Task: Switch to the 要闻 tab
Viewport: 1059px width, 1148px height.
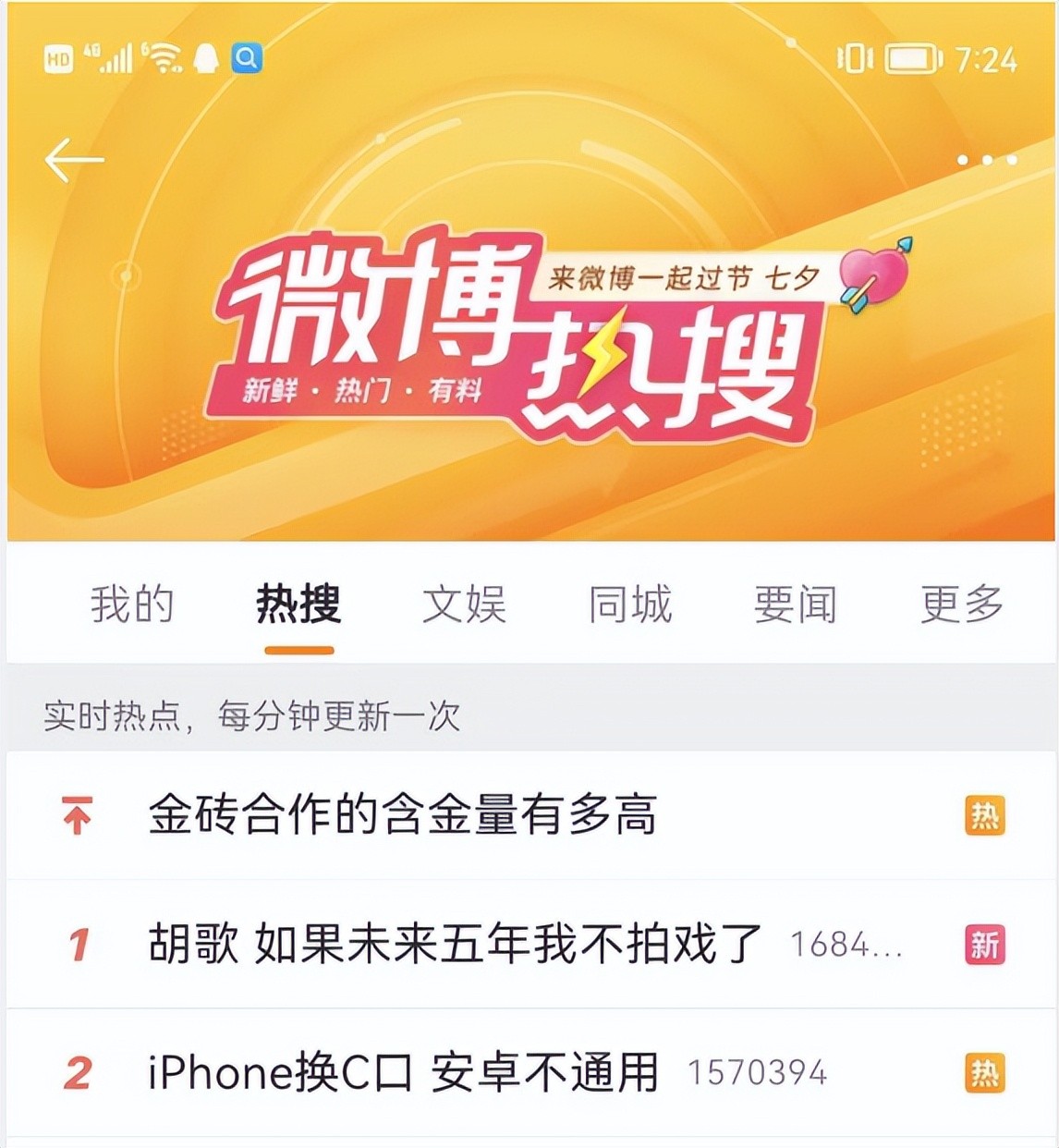Action: pyautogui.click(x=795, y=605)
